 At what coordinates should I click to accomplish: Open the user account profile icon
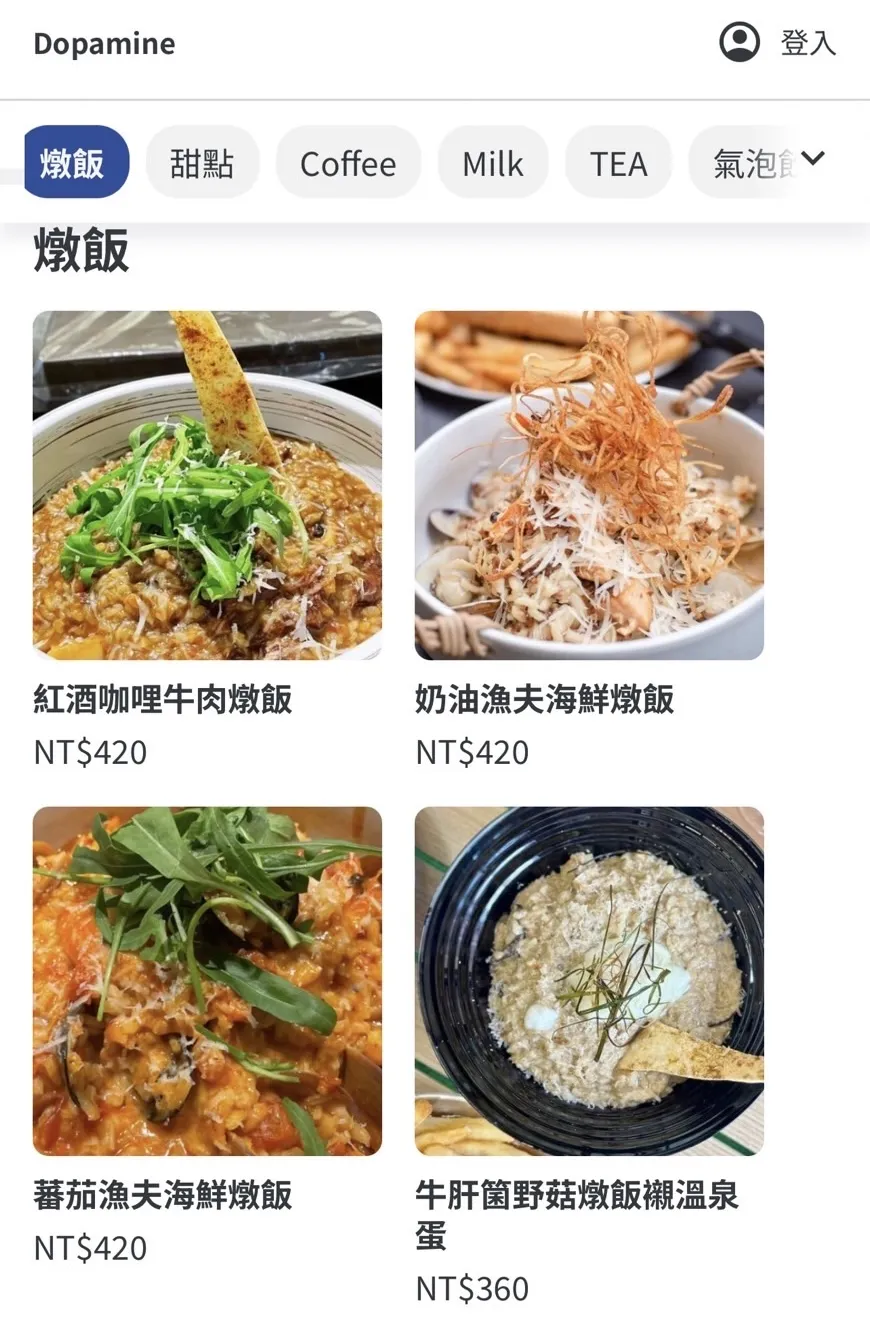[739, 42]
